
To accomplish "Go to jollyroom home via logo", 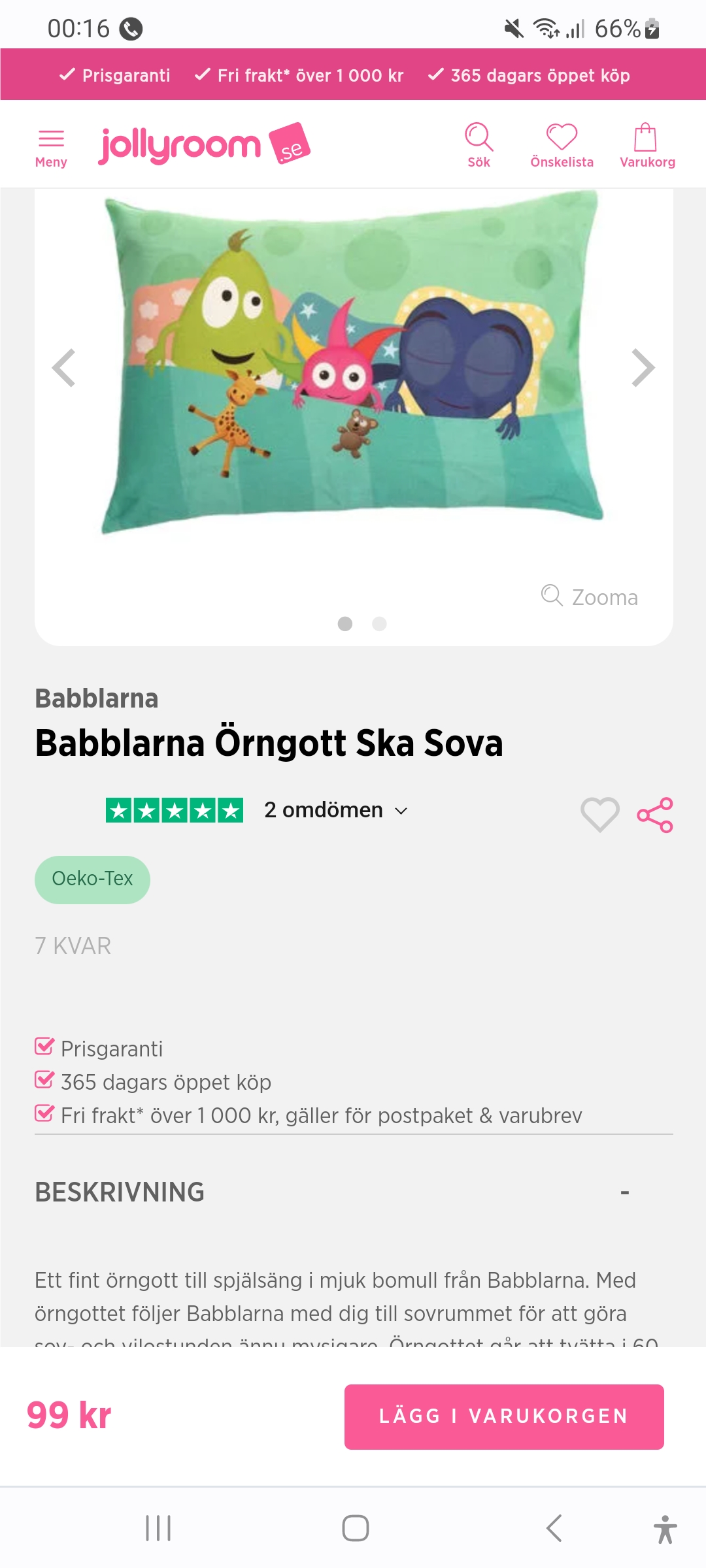I will 204,144.
